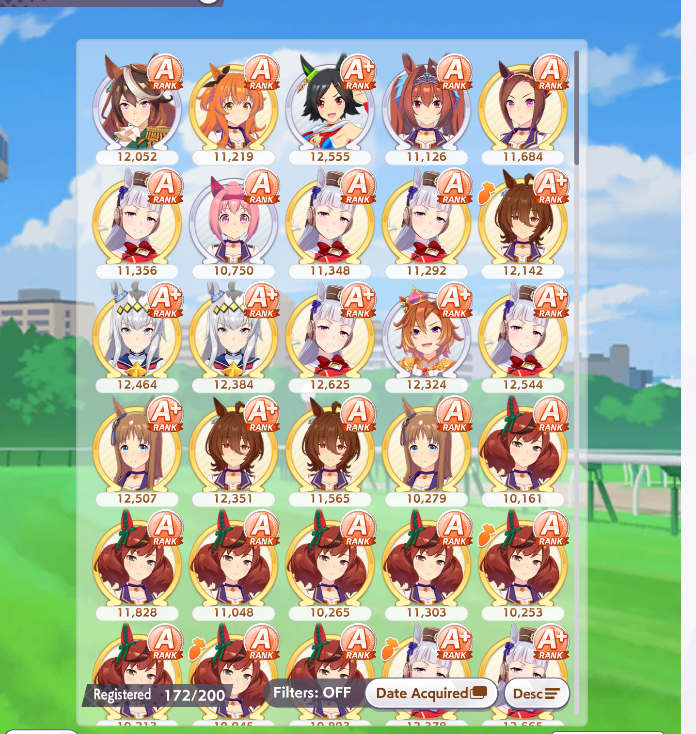The width and height of the screenshot is (696, 734).
Task: Select the character scored 11,684
Action: coord(522,104)
